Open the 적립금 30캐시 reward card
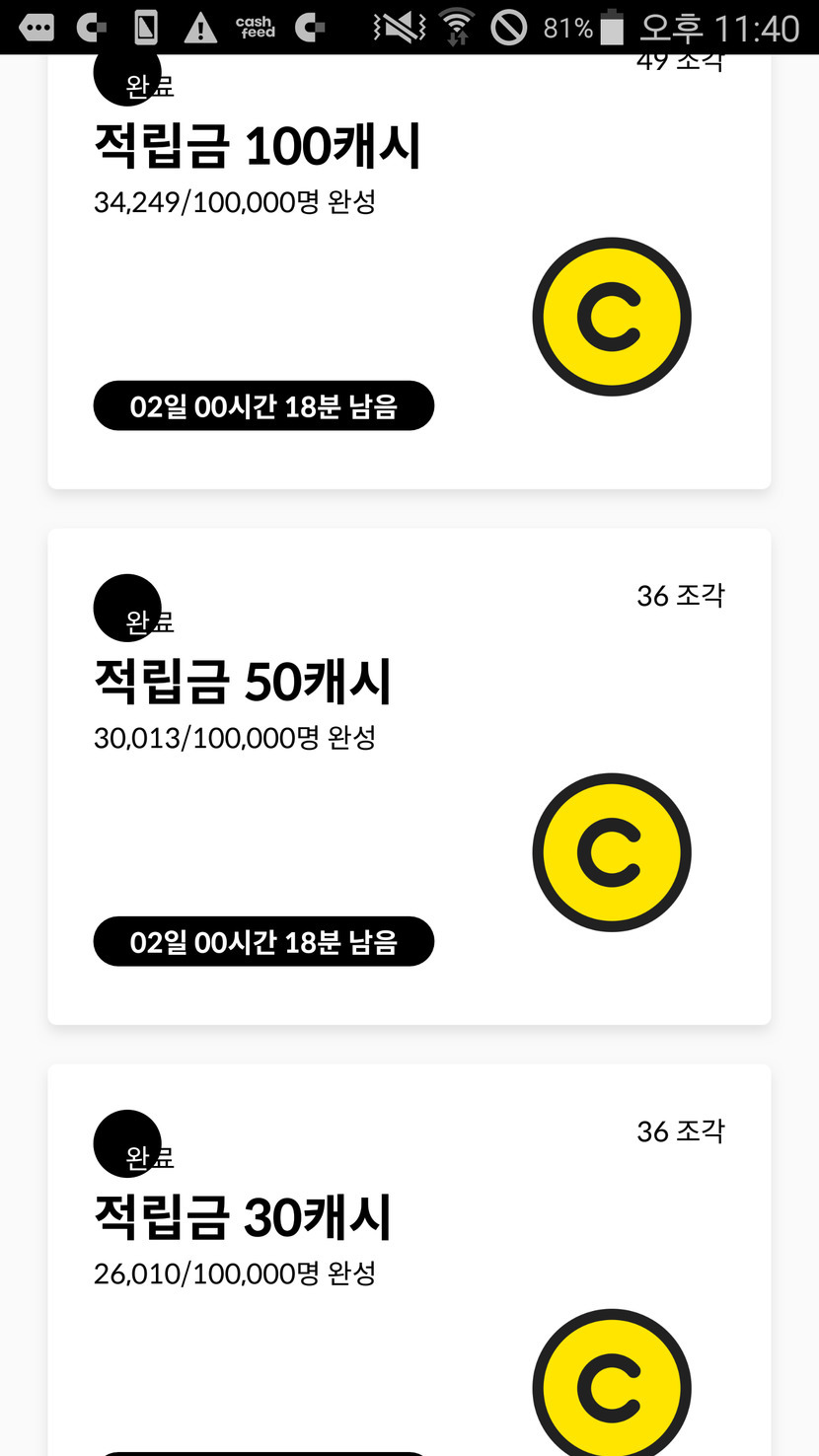This screenshot has width=819, height=1456. 409,1263
